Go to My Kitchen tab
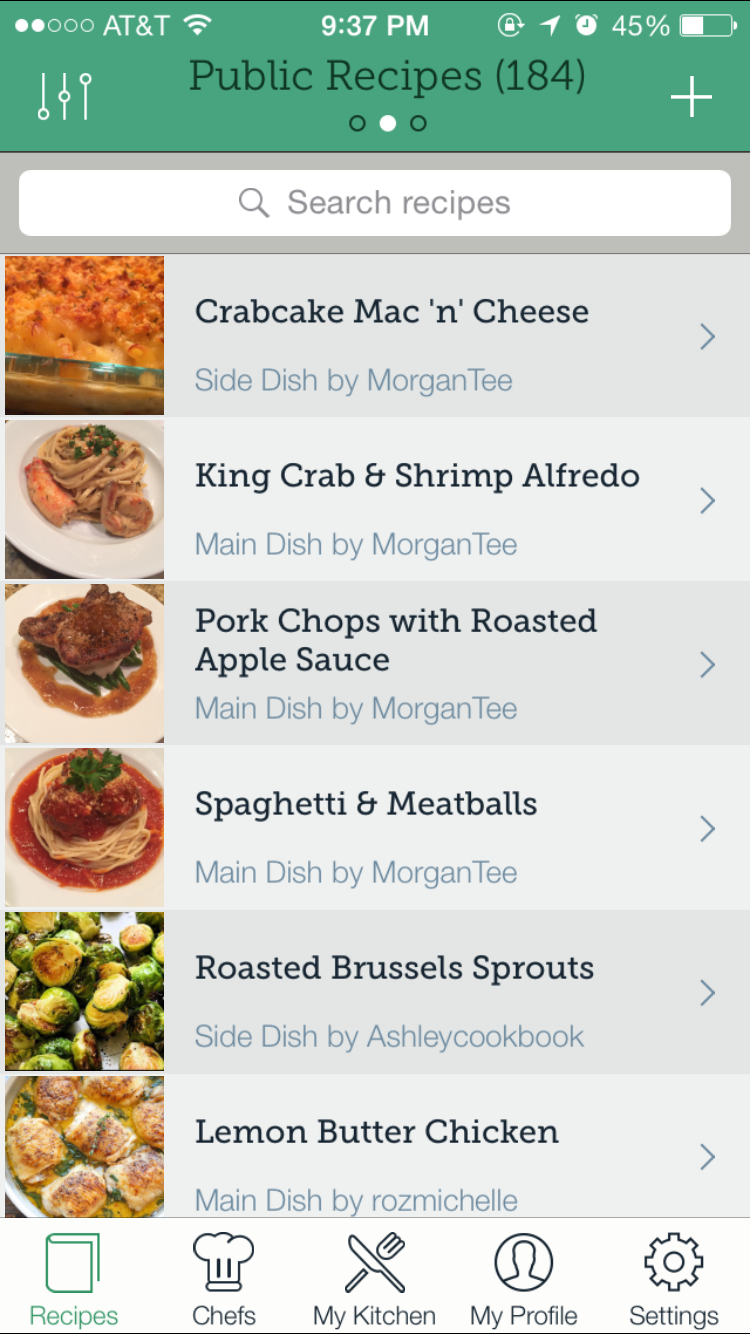 click(375, 1278)
